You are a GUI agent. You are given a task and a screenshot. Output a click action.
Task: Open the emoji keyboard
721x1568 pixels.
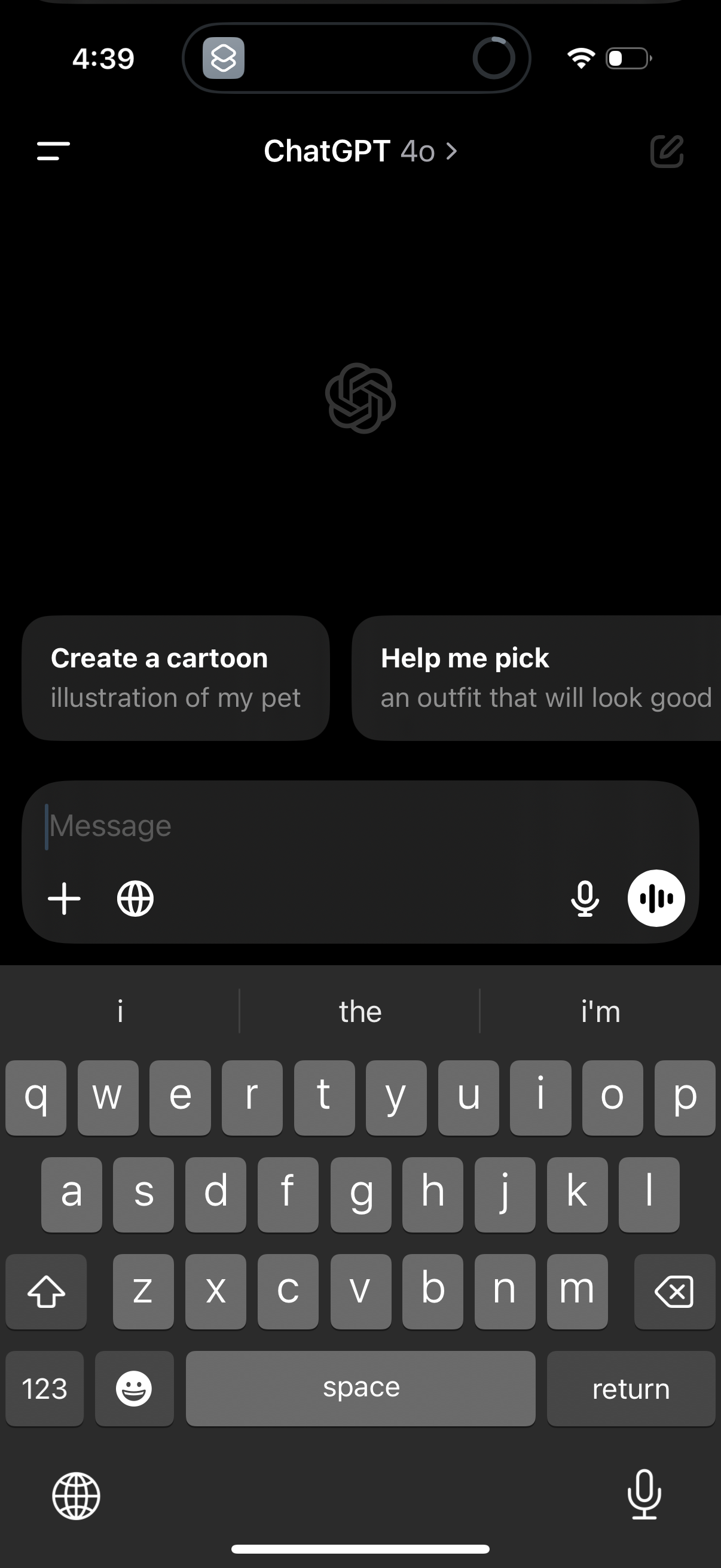point(134,1389)
